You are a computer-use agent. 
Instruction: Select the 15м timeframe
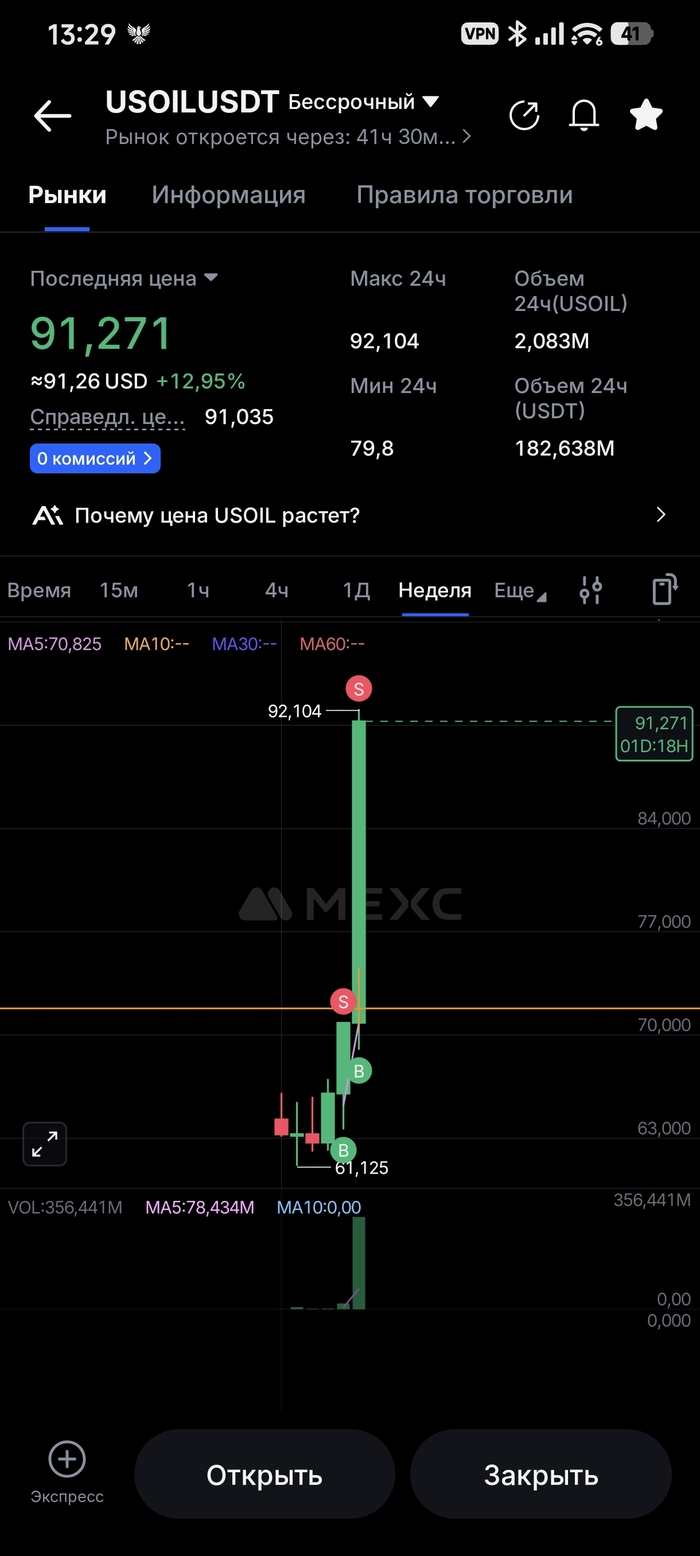point(119,591)
